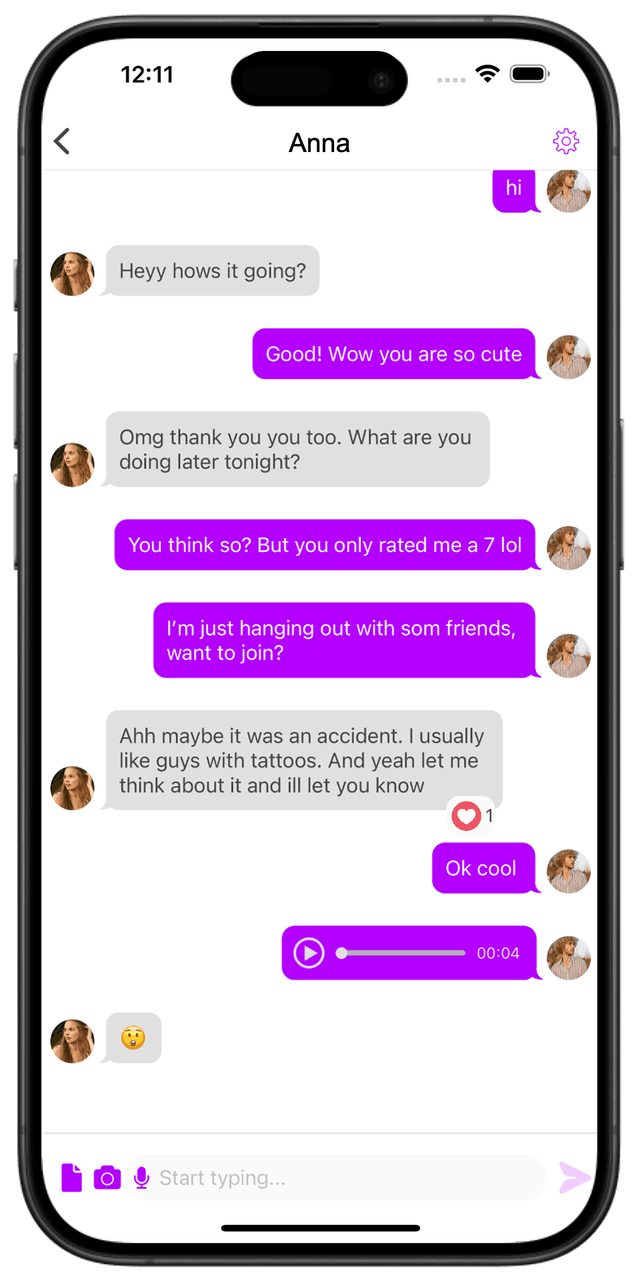Go back from Anna's chat

(x=62, y=142)
